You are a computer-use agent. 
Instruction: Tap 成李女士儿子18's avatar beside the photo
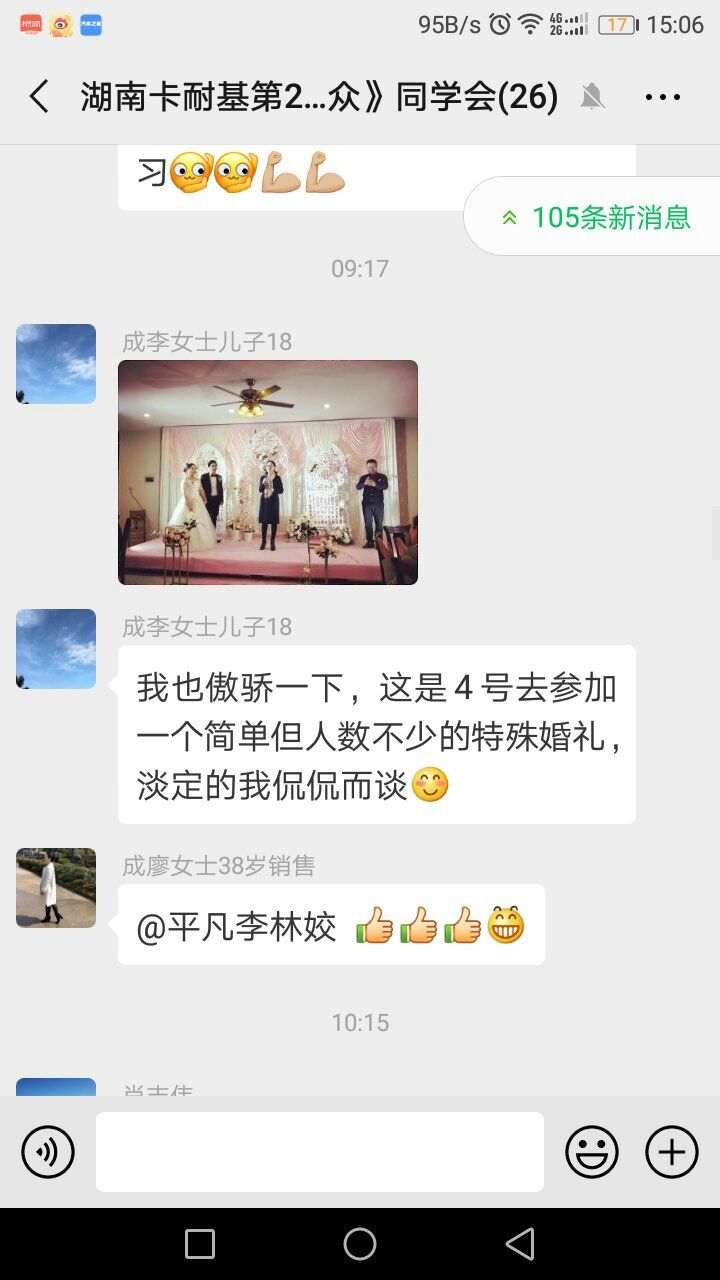tap(56, 364)
